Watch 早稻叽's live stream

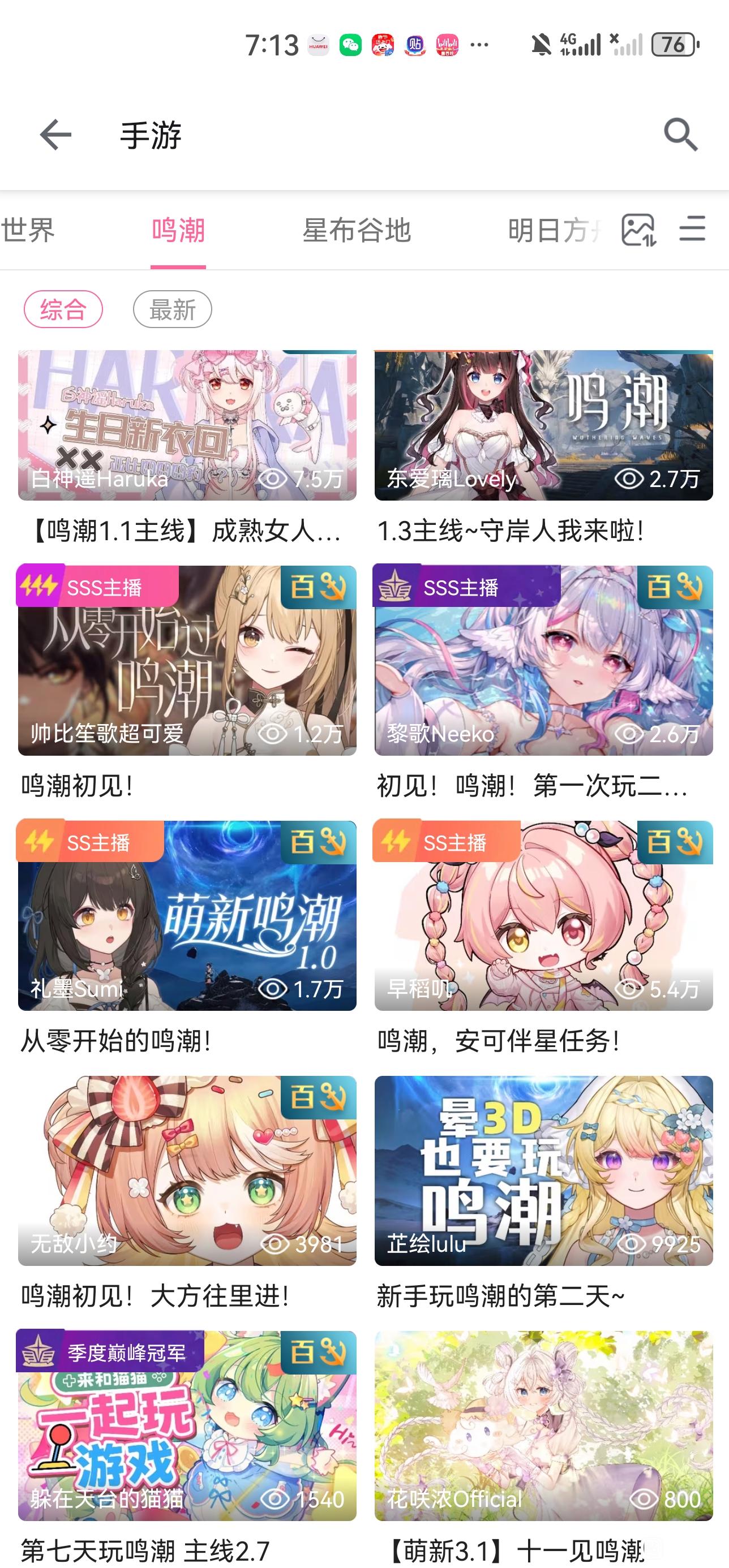pyautogui.click(x=543, y=916)
